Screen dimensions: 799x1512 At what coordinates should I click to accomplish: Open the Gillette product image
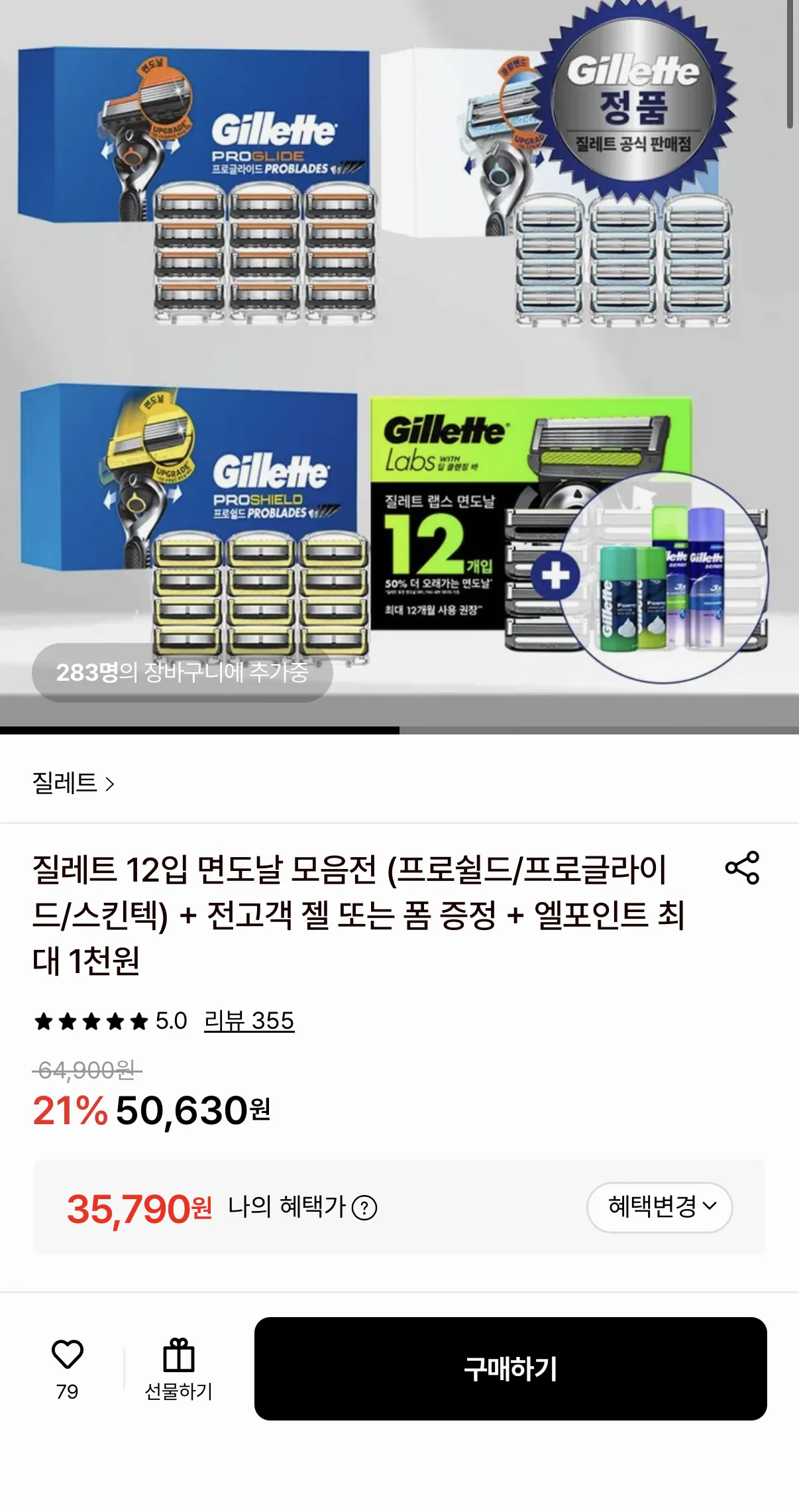tap(399, 363)
